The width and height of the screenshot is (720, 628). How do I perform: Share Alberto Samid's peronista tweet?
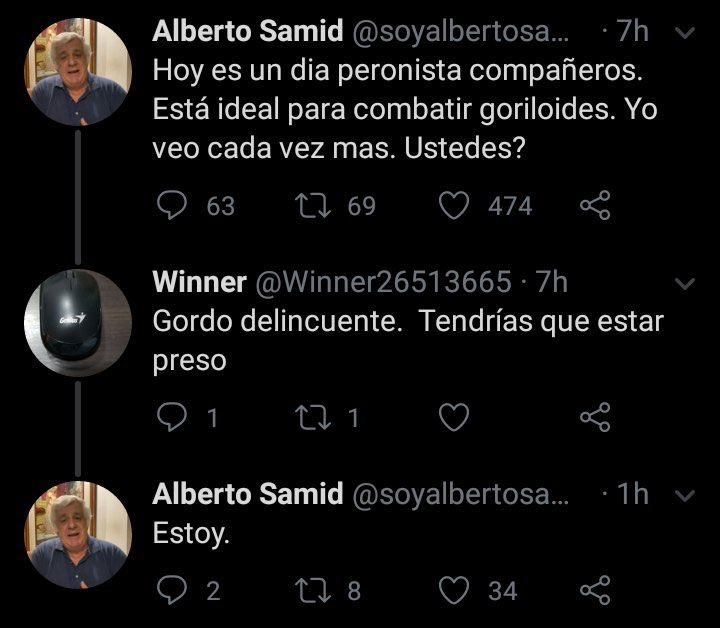pyautogui.click(x=595, y=206)
